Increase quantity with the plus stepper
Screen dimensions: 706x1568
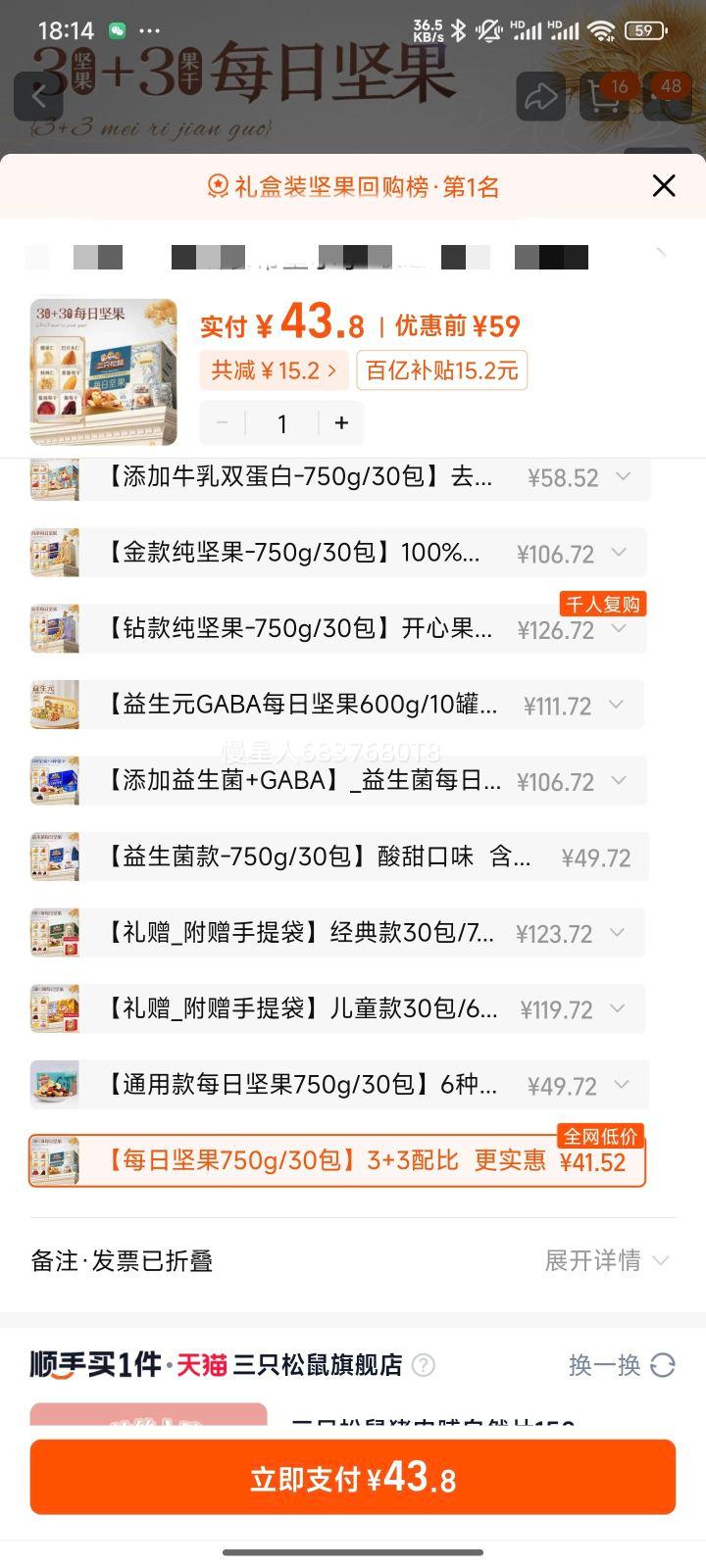pos(341,422)
